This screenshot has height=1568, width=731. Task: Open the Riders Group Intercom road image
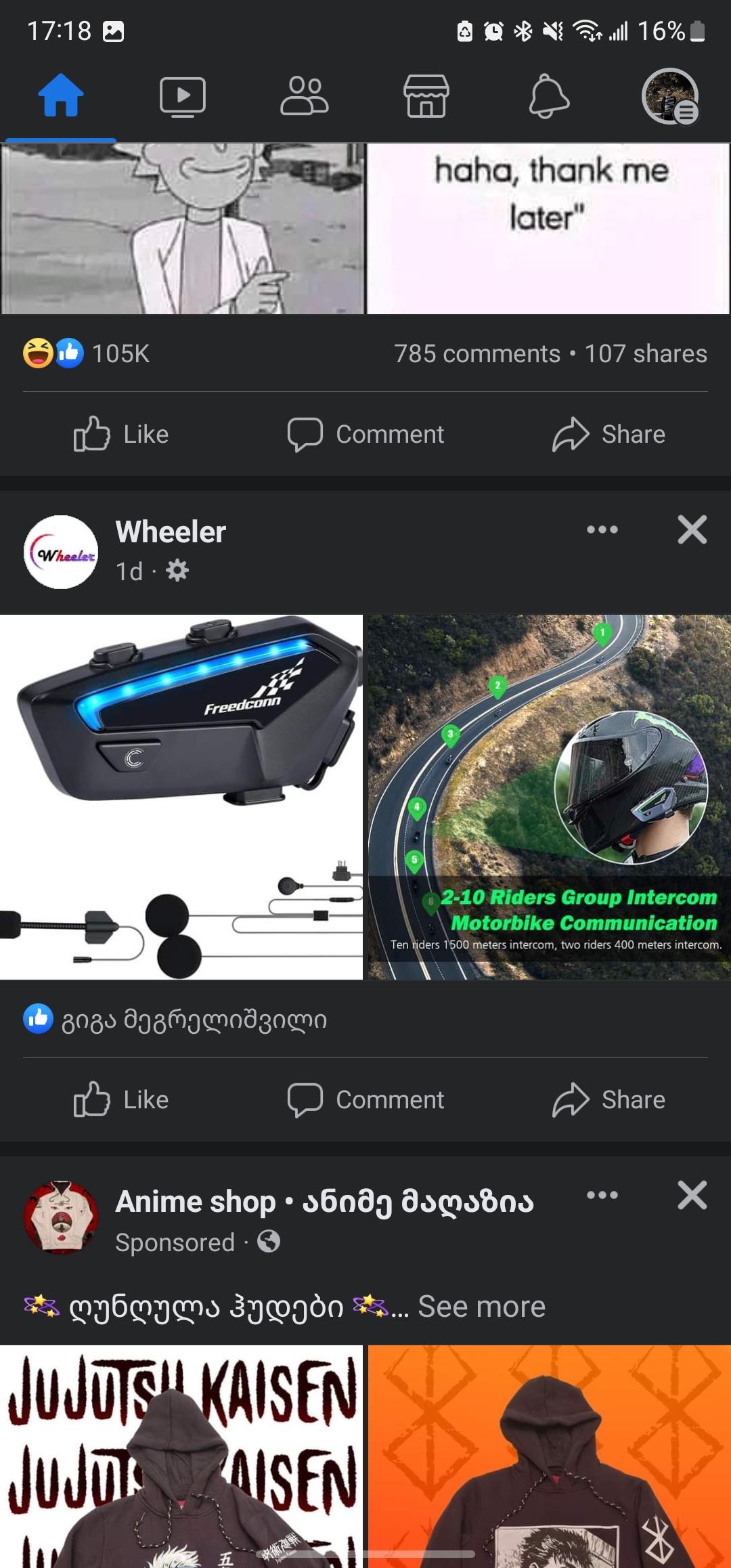pos(549,796)
